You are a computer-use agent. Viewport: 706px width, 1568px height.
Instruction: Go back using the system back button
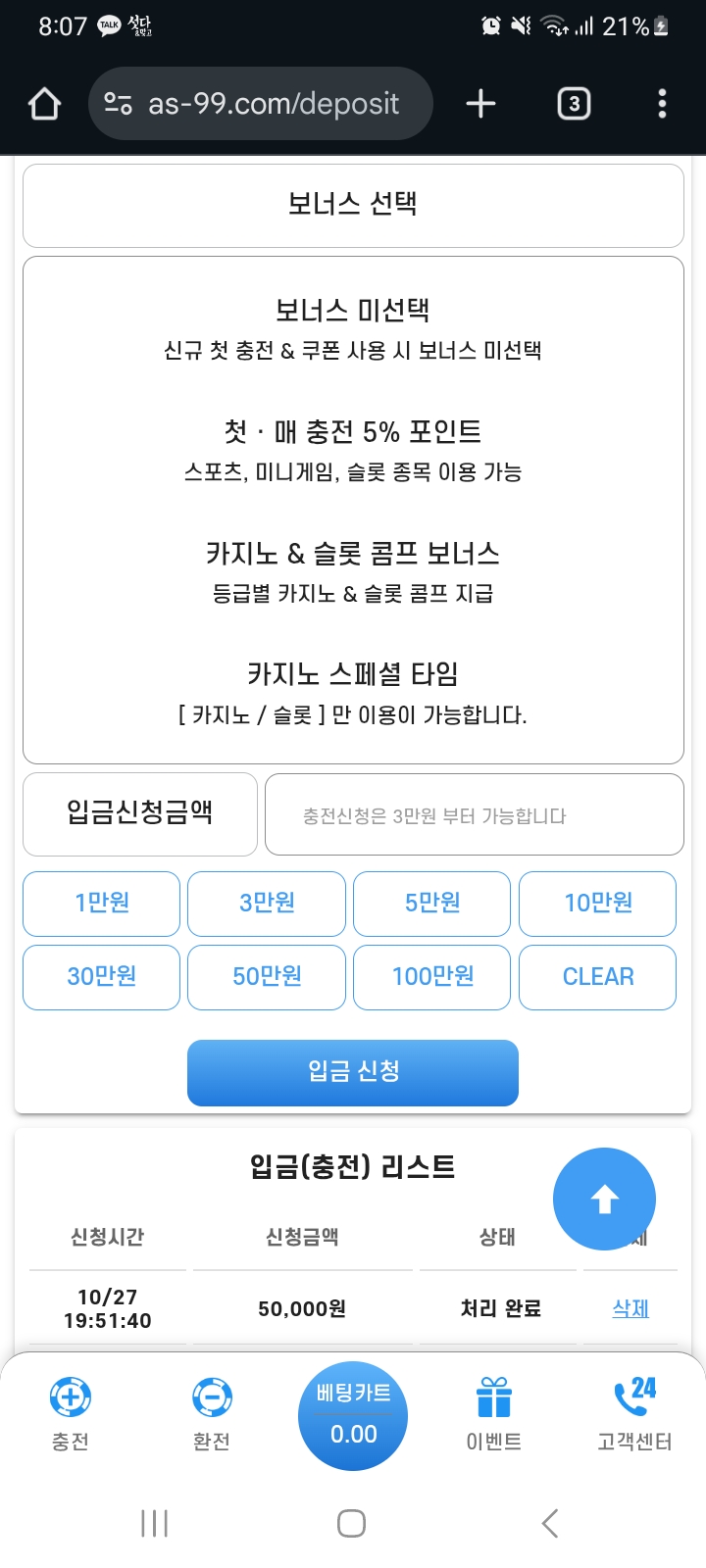click(550, 1523)
